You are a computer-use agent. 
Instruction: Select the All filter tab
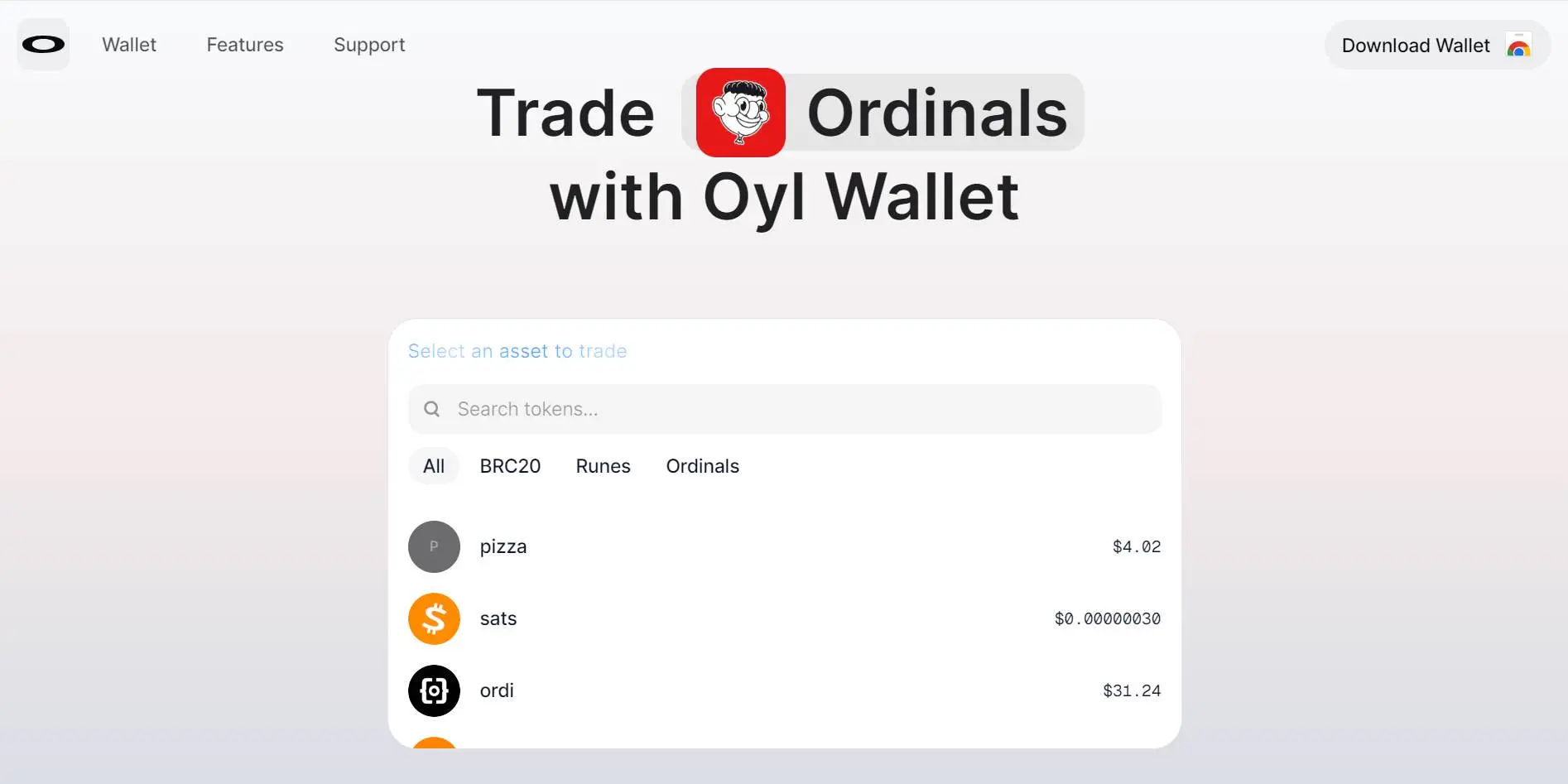click(434, 466)
